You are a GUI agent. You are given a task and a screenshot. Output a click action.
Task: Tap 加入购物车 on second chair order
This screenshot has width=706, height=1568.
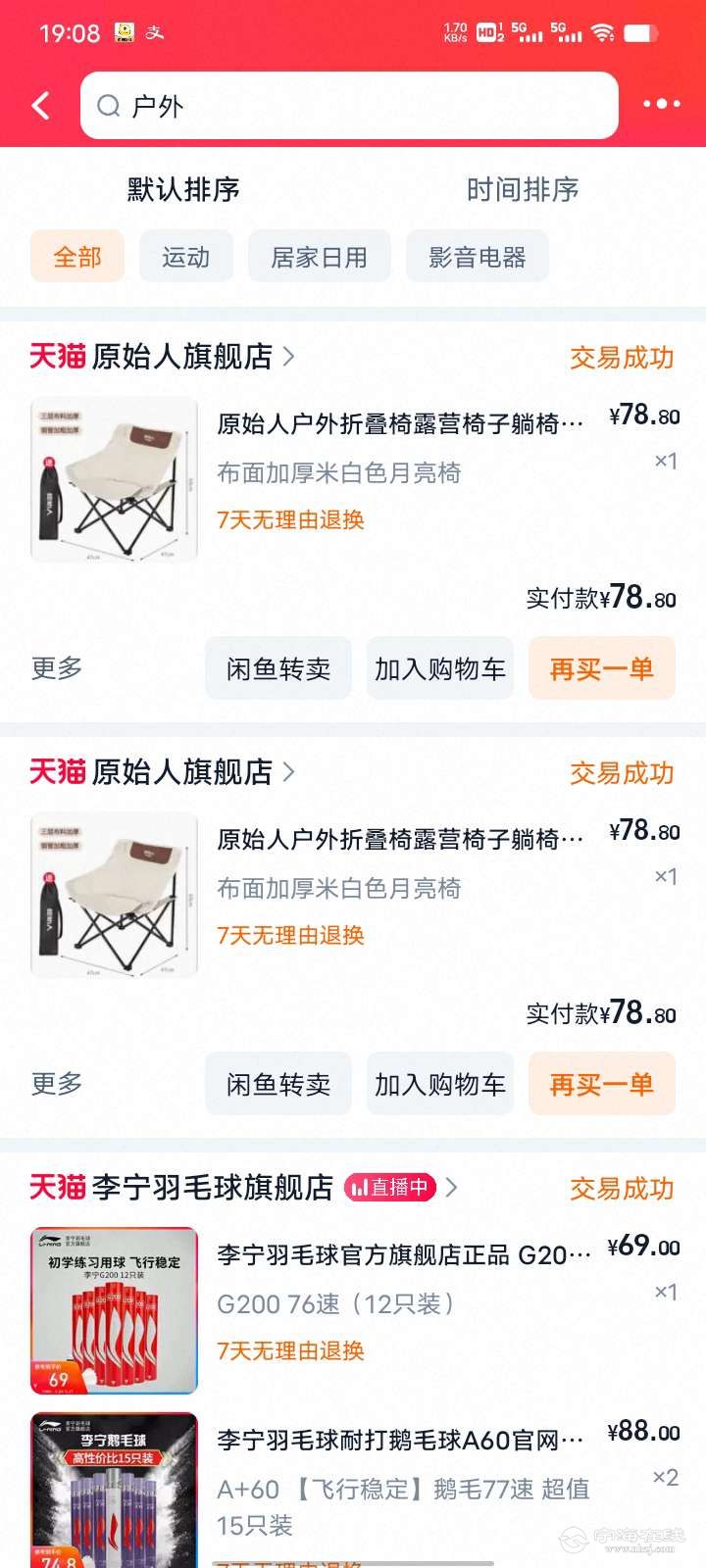click(x=439, y=1084)
